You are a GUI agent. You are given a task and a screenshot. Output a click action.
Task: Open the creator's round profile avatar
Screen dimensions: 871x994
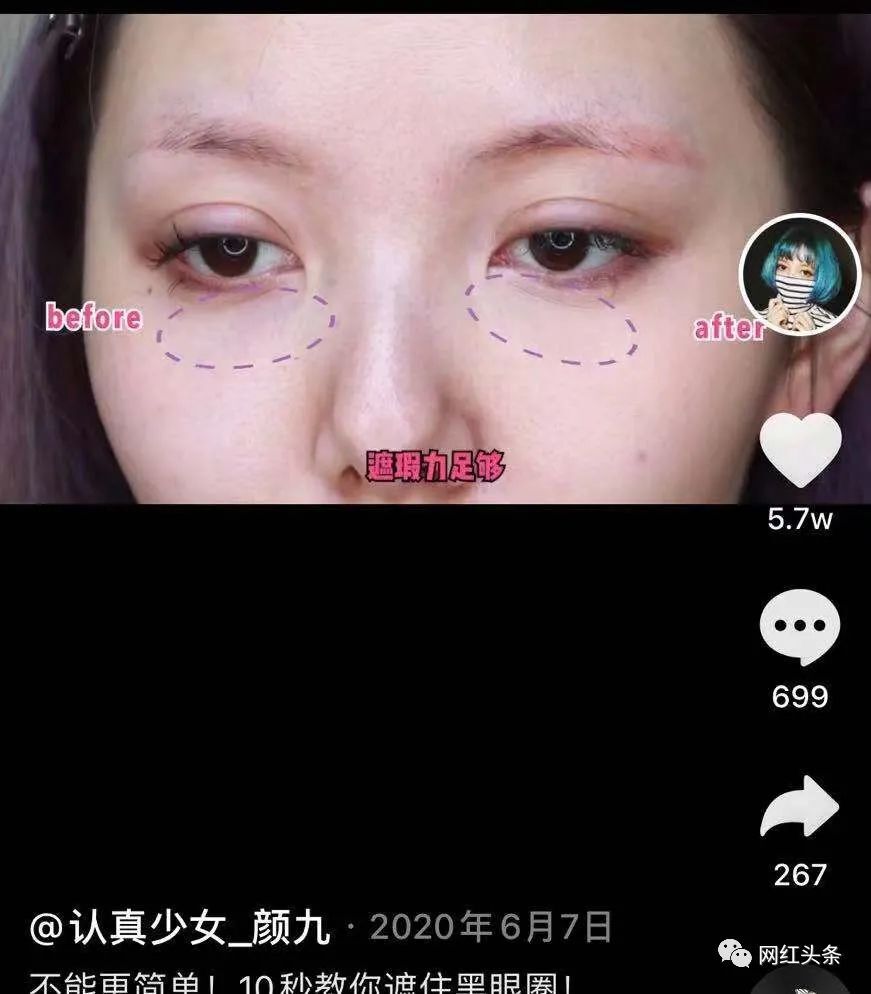tap(799, 273)
